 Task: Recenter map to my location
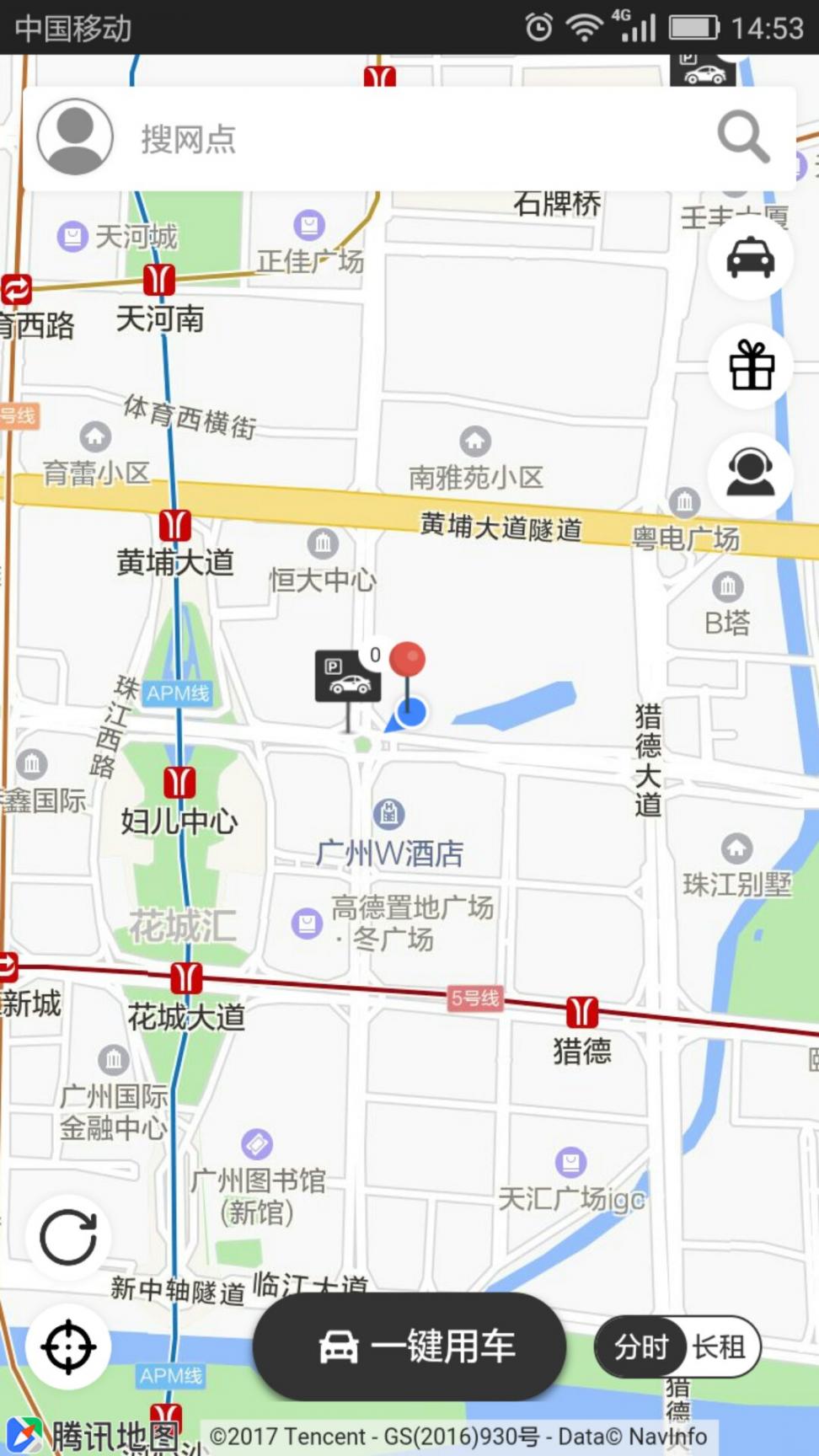click(68, 1346)
